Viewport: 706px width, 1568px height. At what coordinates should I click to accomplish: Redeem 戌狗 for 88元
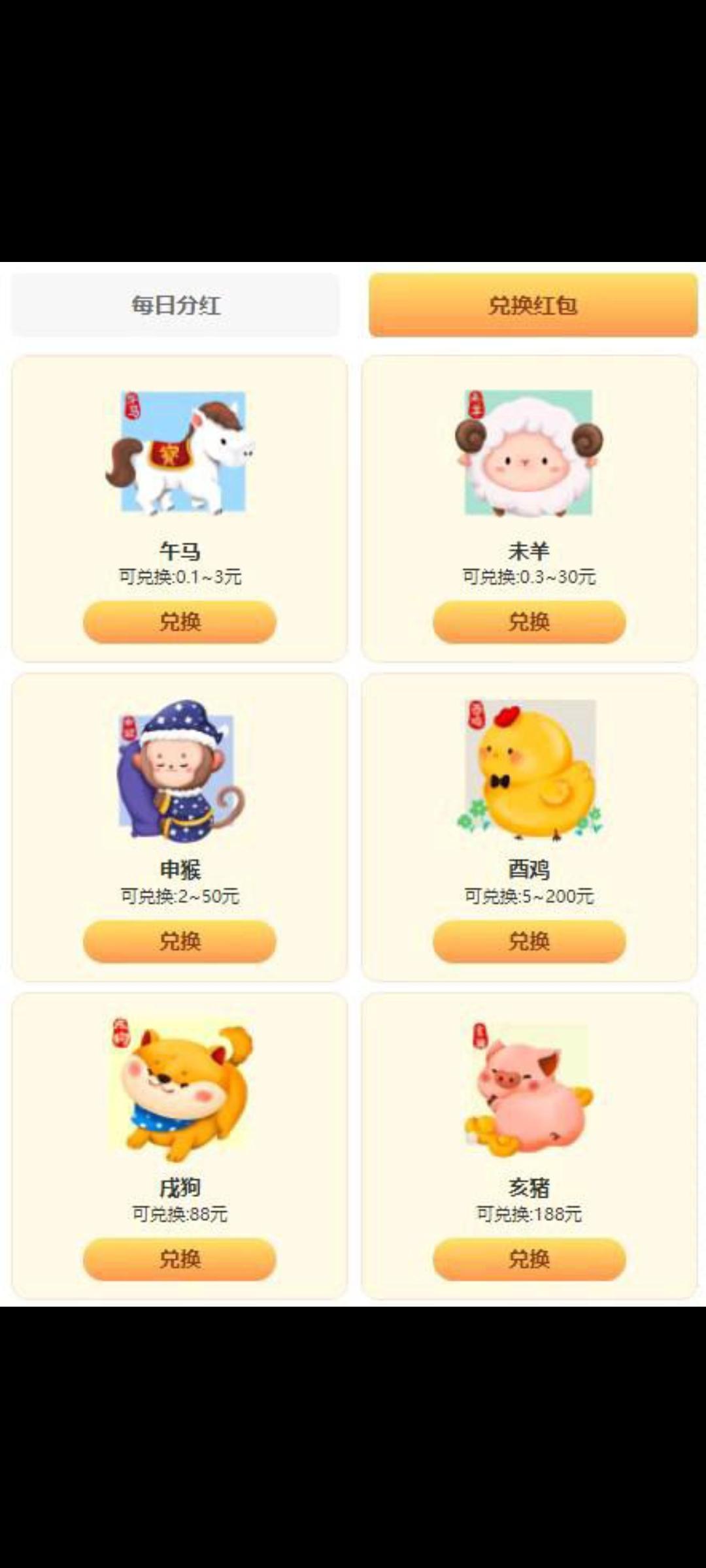coord(180,1258)
